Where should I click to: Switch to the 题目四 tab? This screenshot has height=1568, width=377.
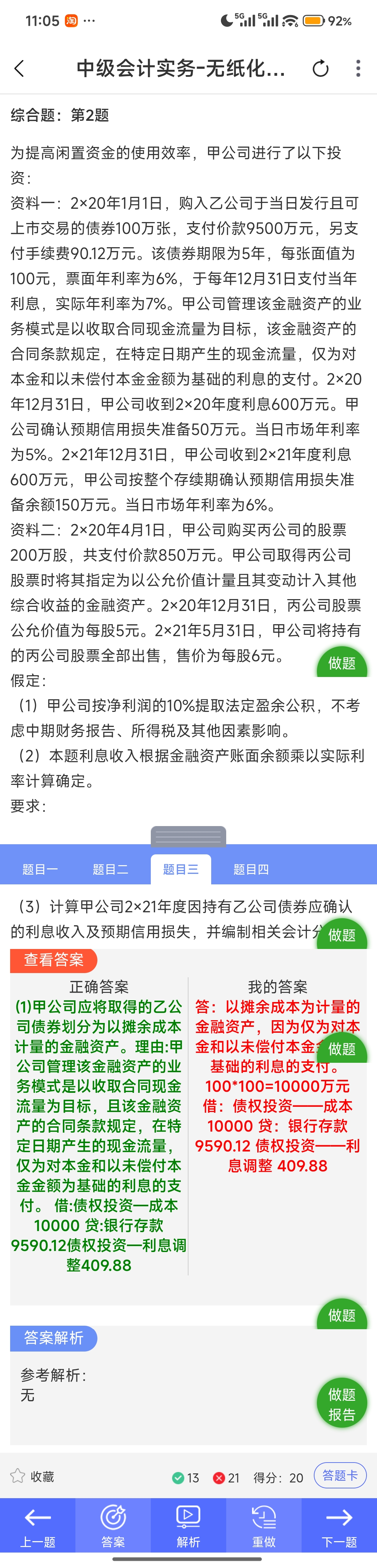[251, 869]
